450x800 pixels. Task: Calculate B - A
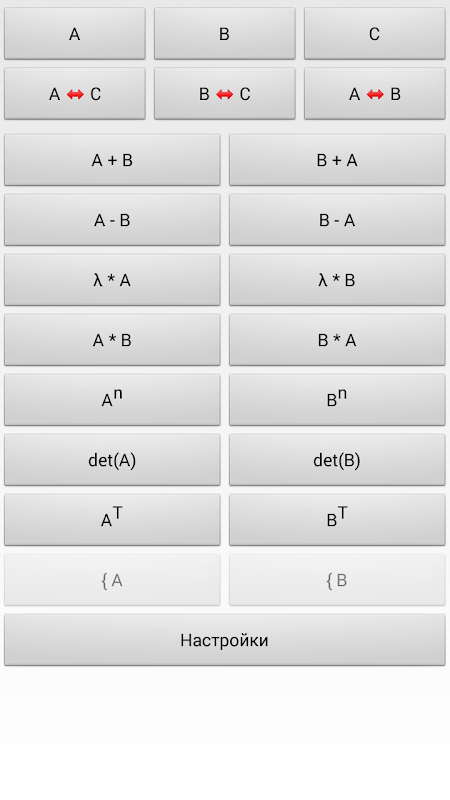point(337,220)
